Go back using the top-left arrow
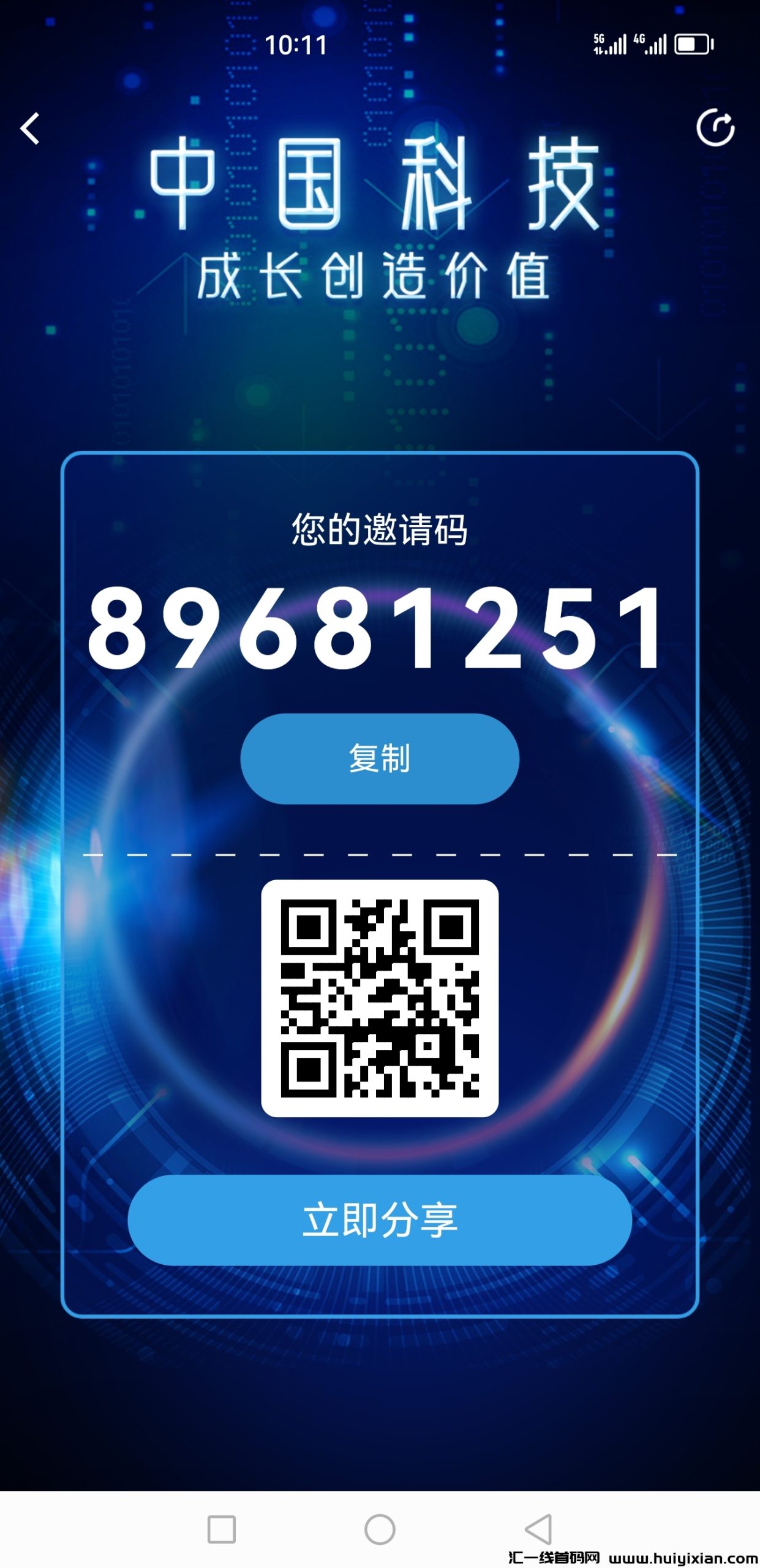The height and width of the screenshot is (1568, 760). click(x=30, y=129)
